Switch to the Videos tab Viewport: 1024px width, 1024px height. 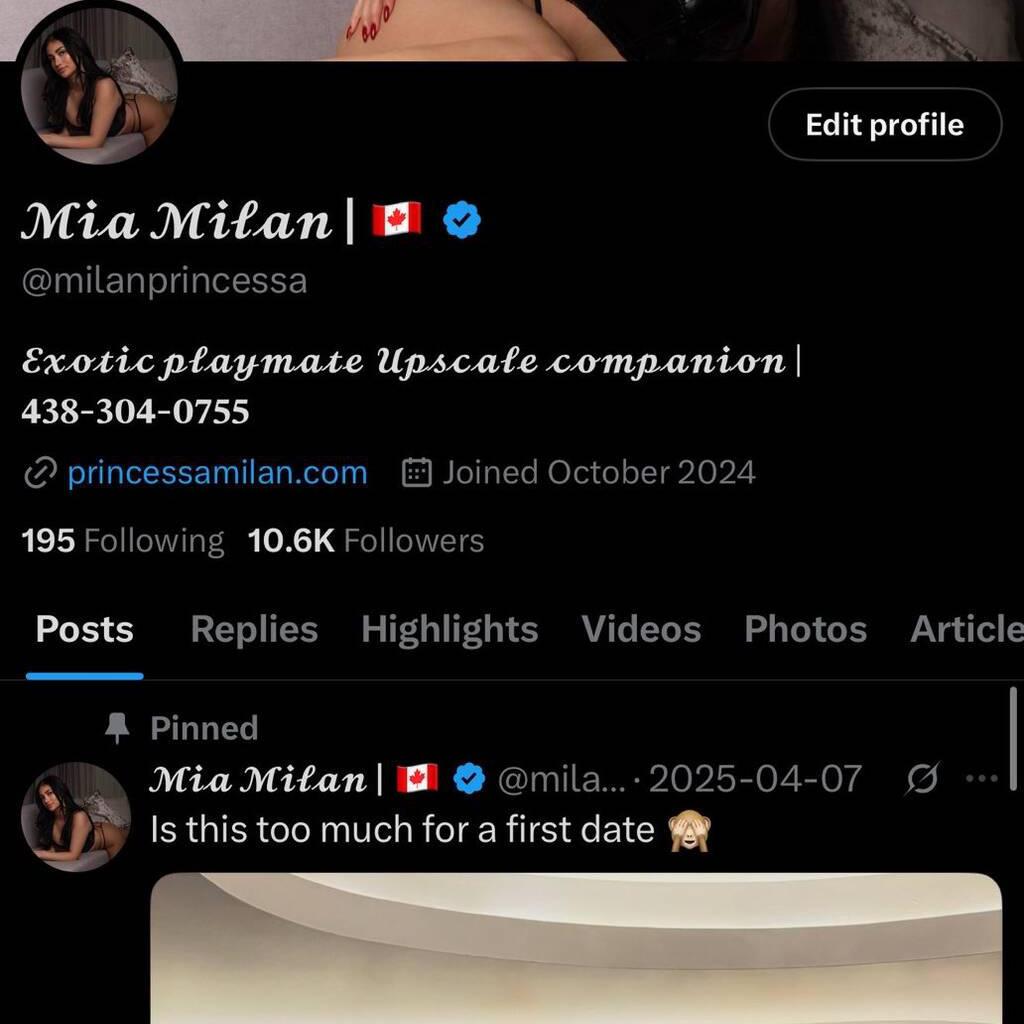point(641,629)
